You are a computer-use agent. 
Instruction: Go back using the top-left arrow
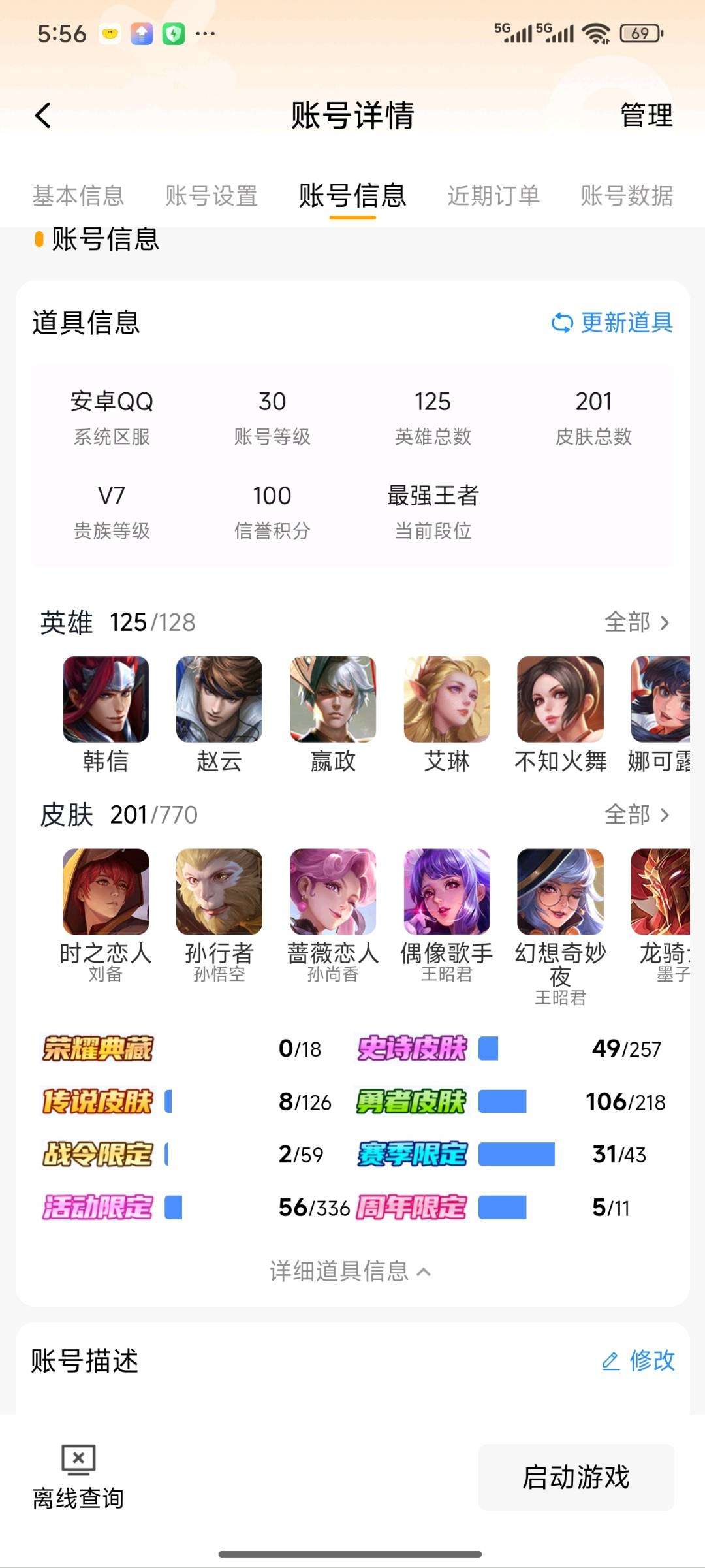(43, 116)
